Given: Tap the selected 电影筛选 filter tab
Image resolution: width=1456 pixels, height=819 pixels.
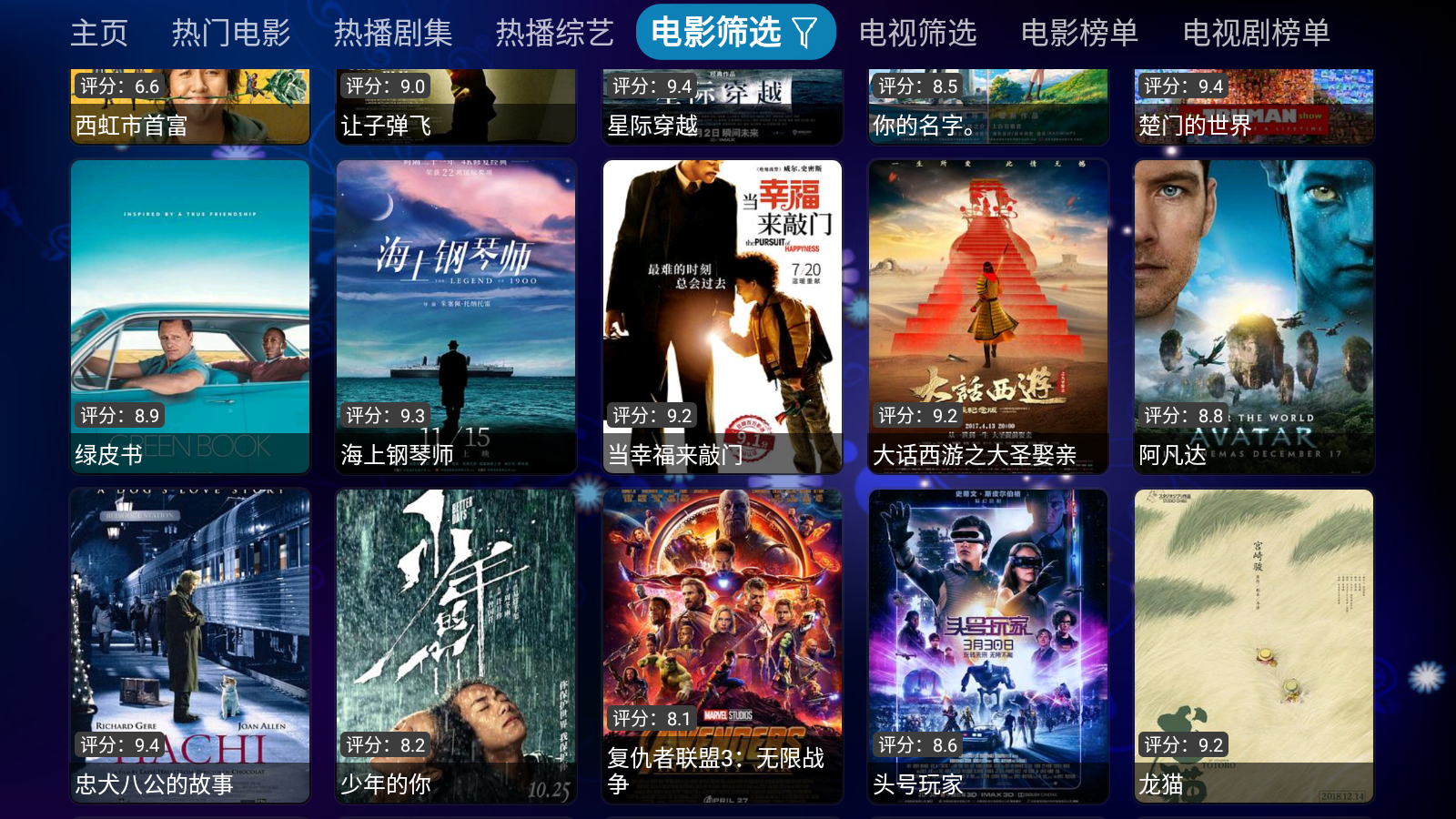Looking at the screenshot, I should click(734, 33).
